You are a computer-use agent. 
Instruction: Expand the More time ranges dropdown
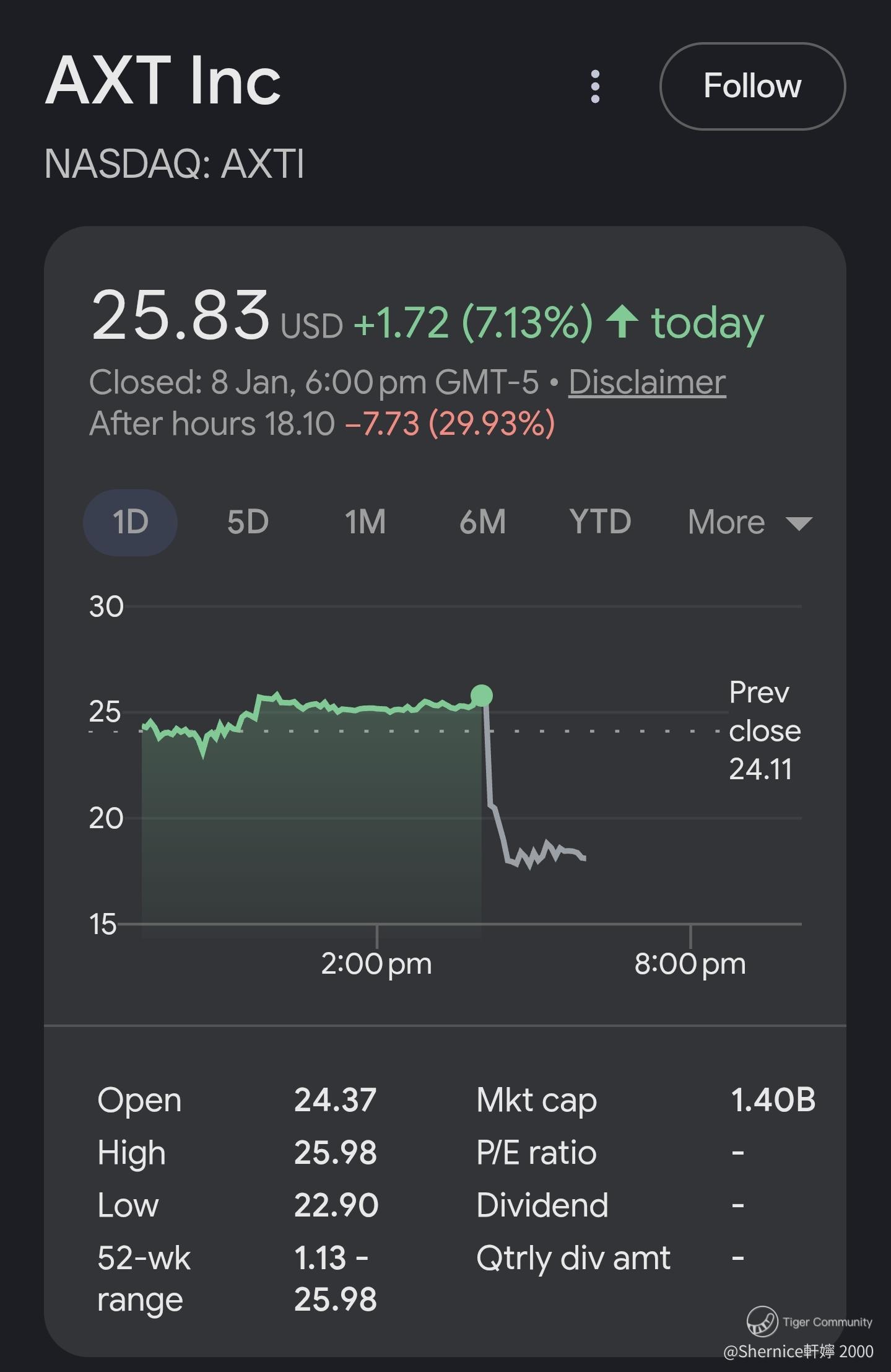[749, 522]
